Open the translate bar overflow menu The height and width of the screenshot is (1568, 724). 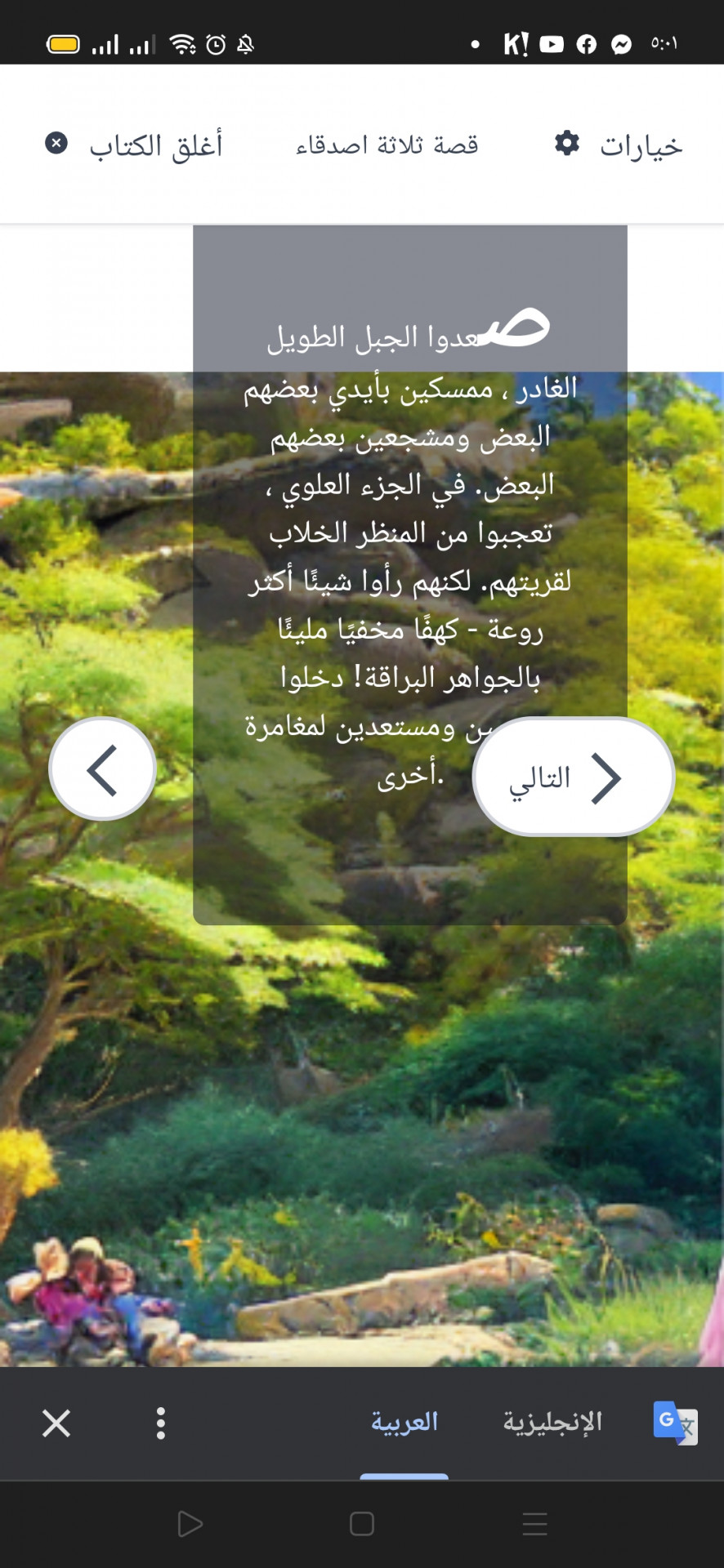[x=161, y=1423]
